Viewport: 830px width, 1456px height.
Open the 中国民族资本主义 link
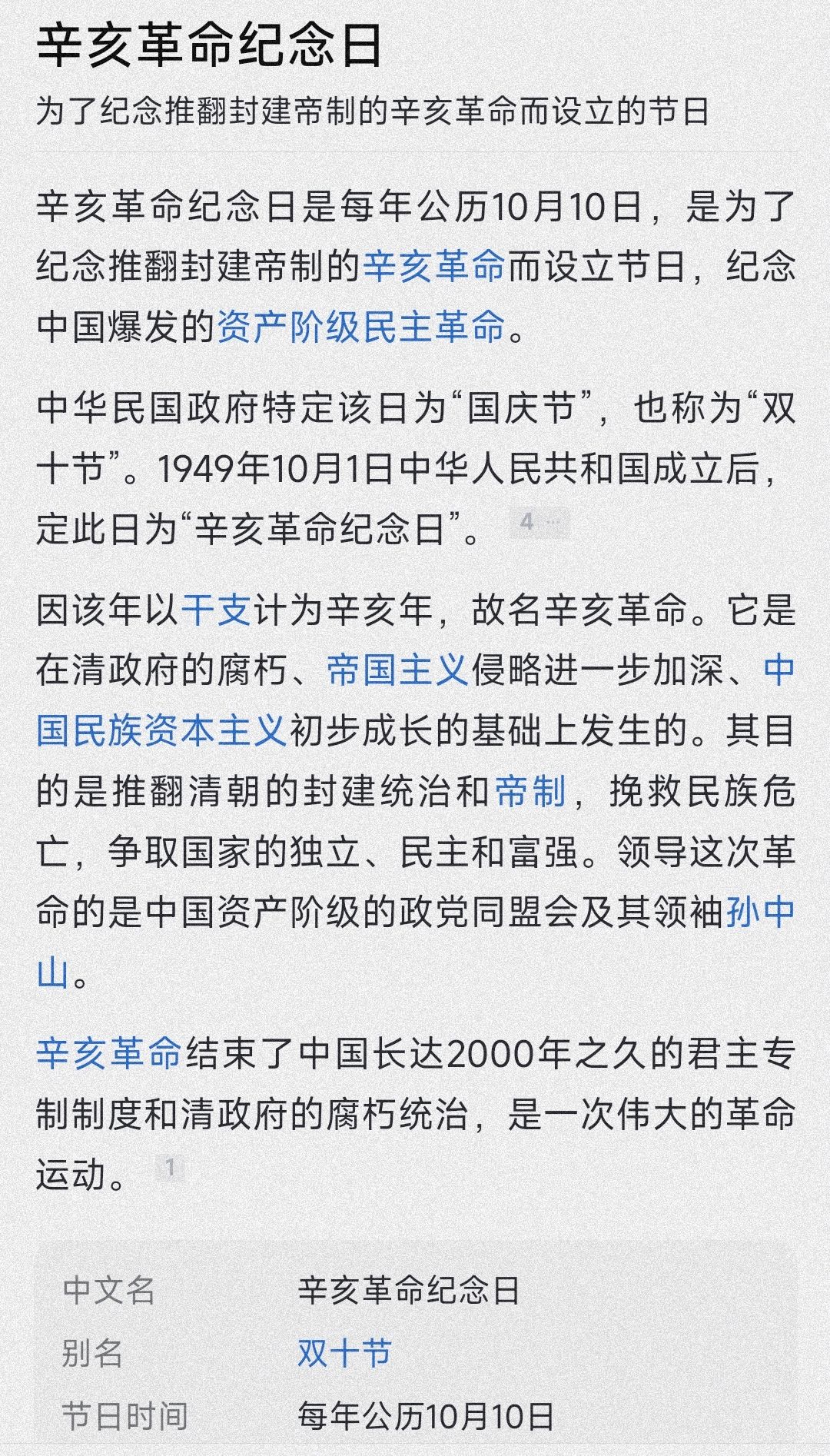point(161,731)
